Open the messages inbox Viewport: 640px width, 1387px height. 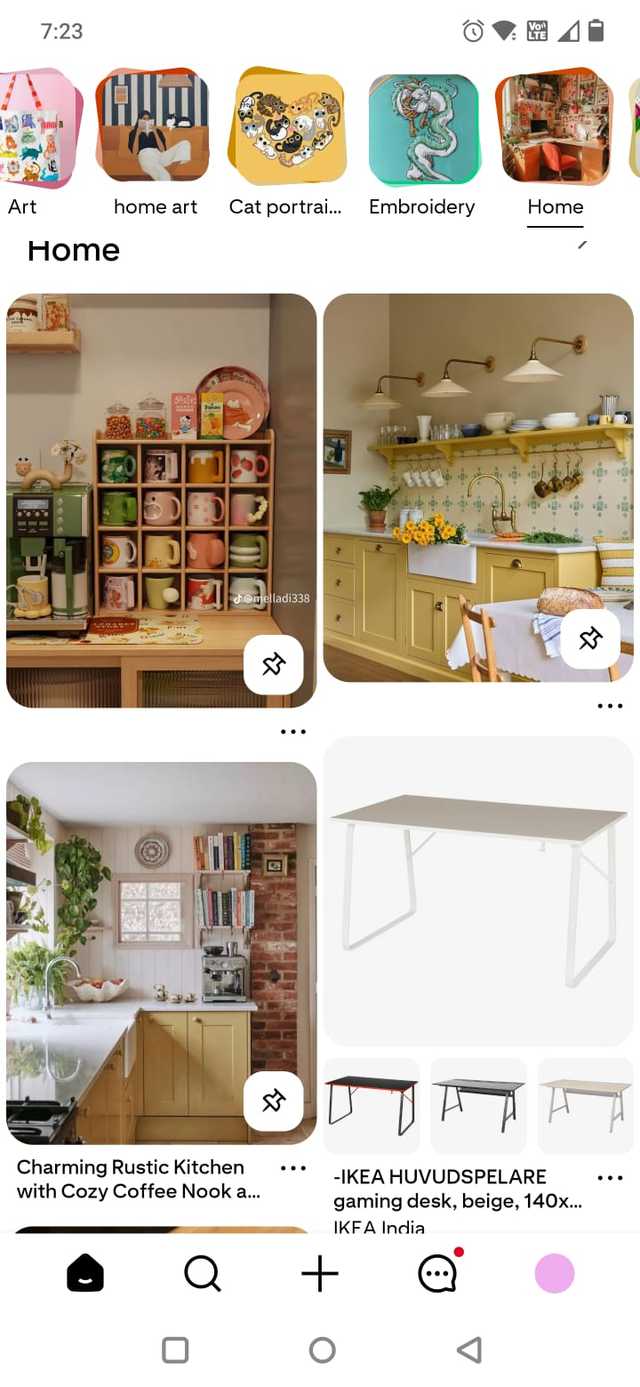coord(437,1273)
